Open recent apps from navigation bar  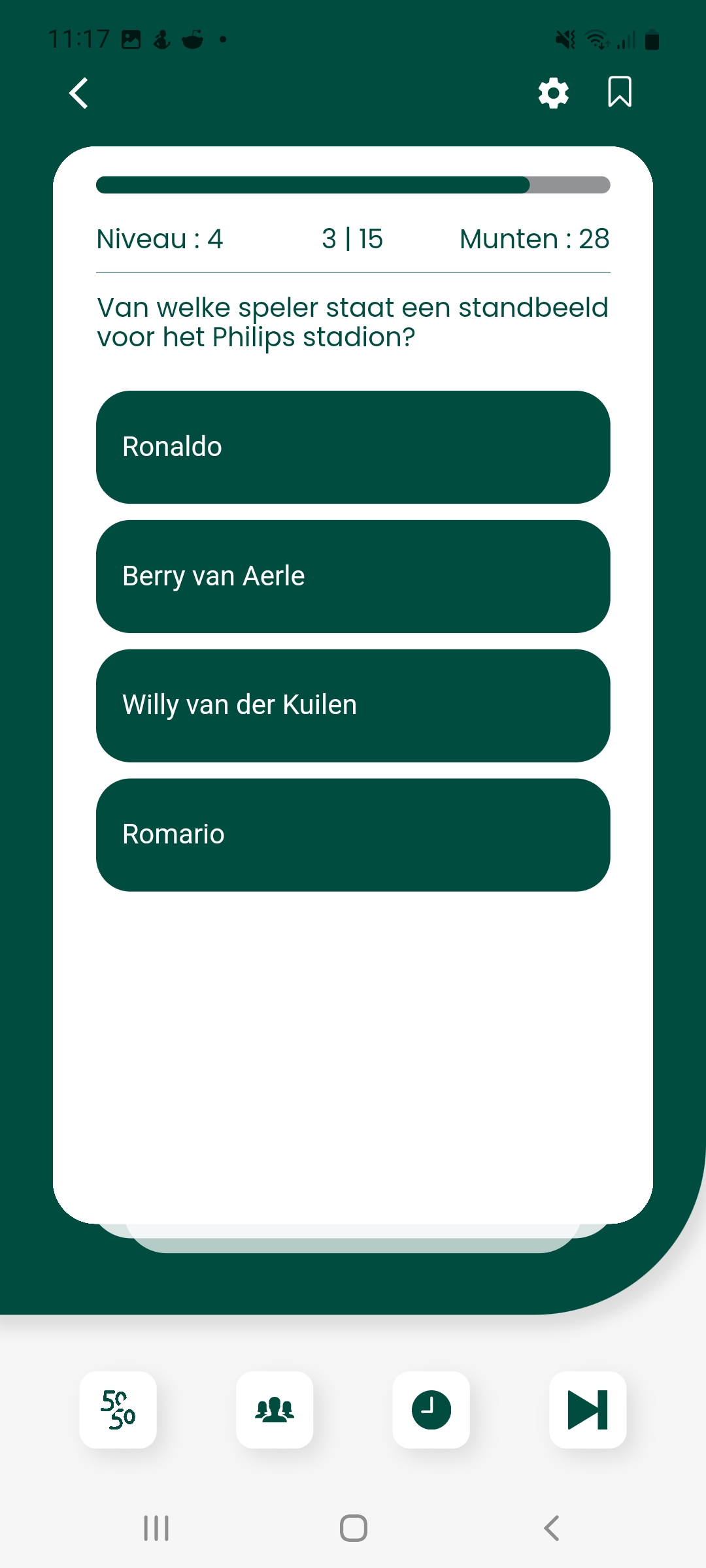(x=156, y=1528)
